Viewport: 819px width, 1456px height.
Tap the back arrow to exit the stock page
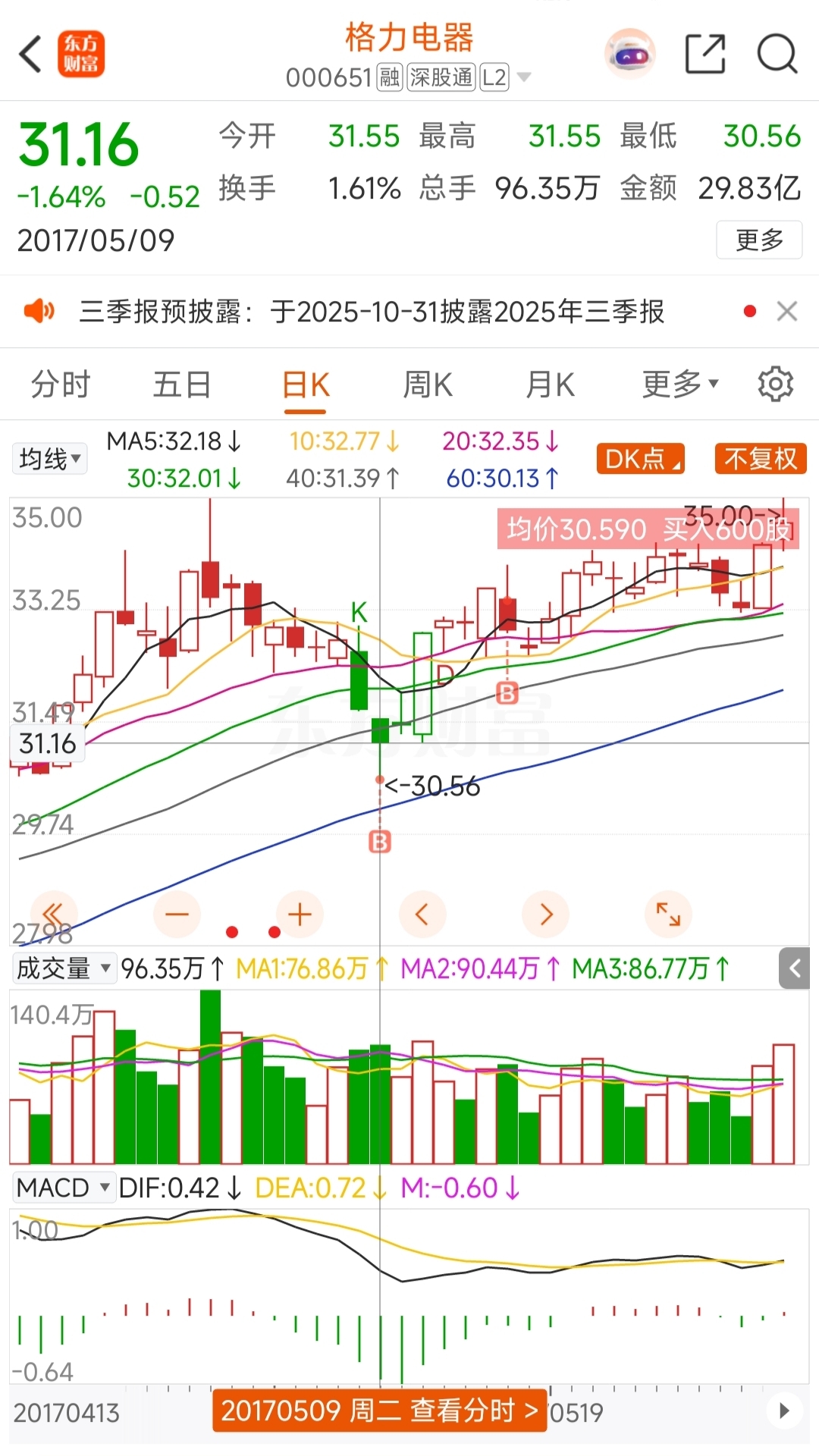click(30, 53)
